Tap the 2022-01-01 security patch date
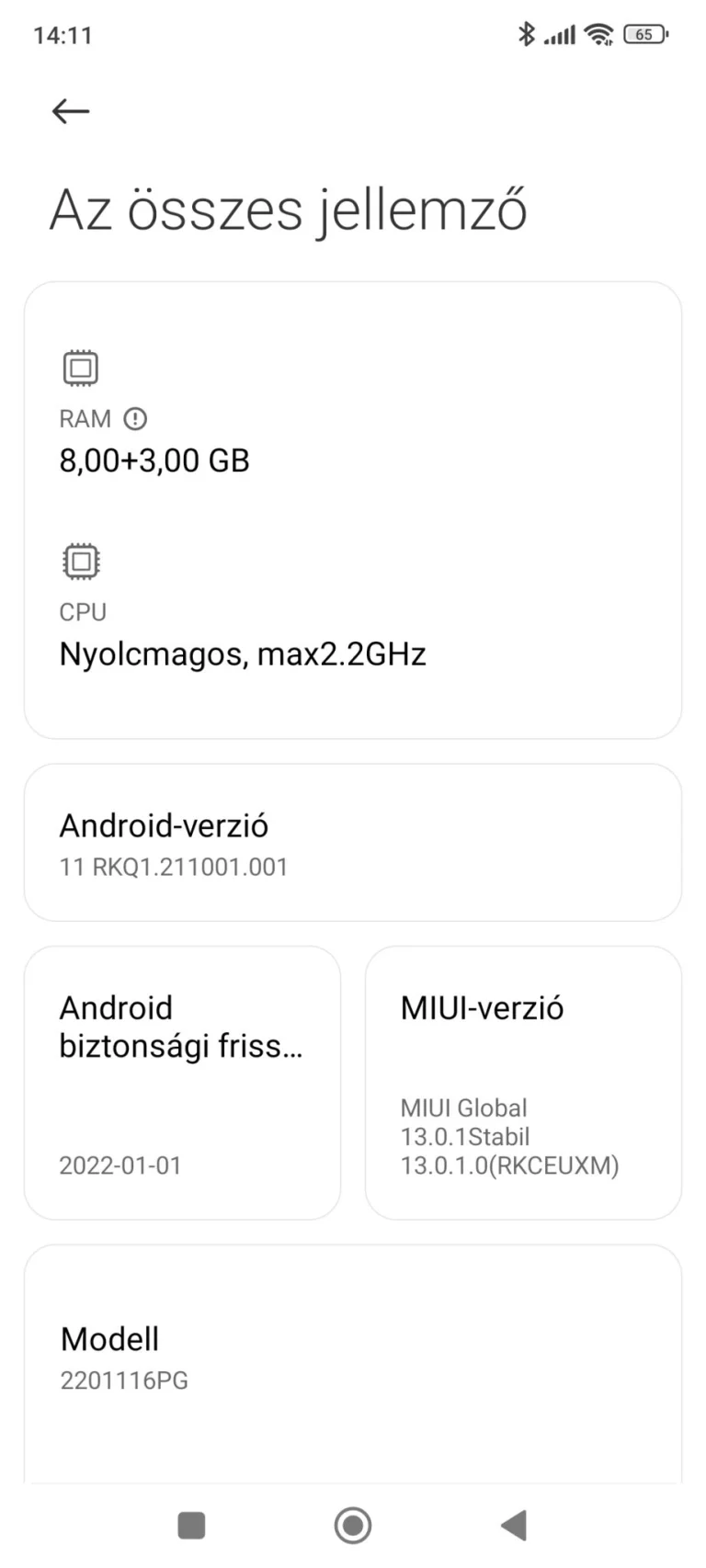 pyautogui.click(x=120, y=1165)
